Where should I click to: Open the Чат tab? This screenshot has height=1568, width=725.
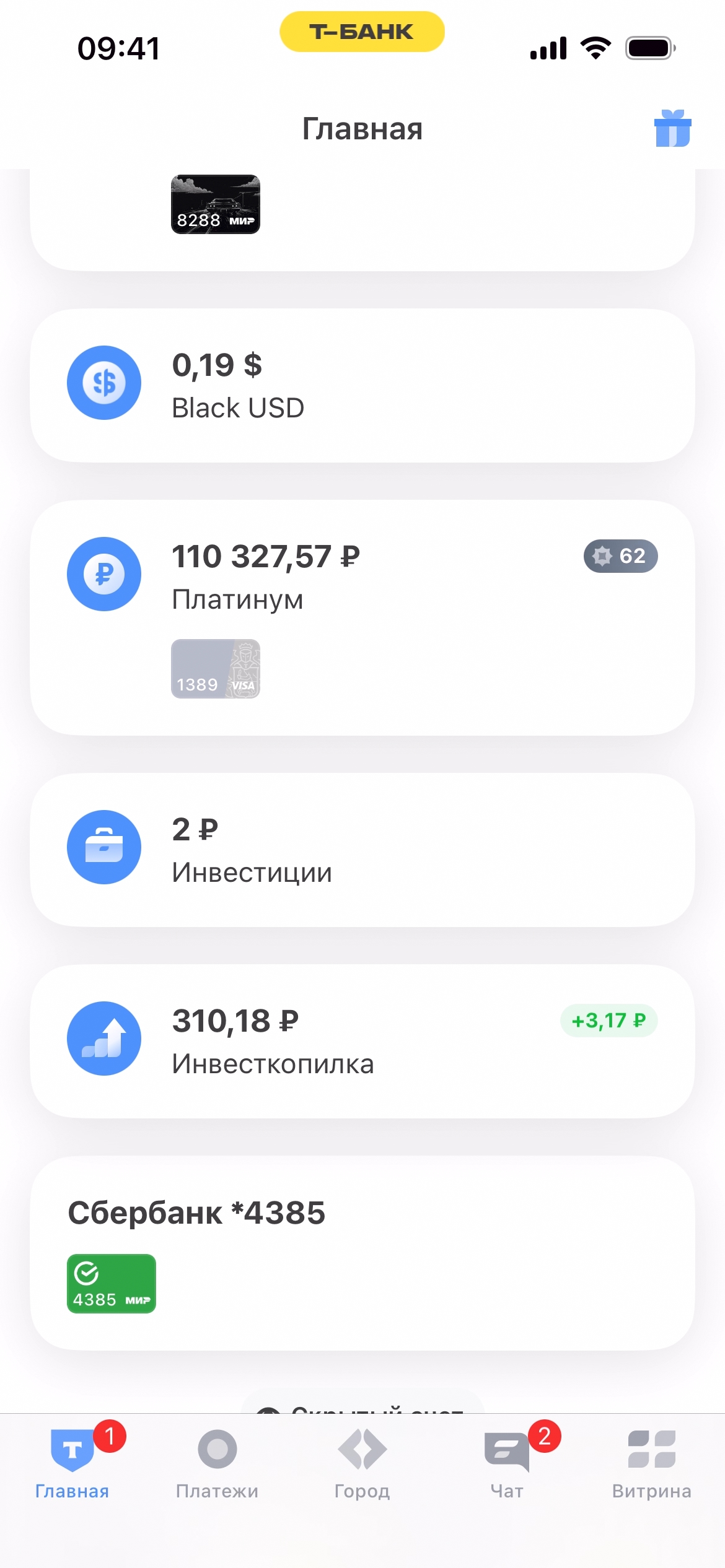tap(507, 1463)
